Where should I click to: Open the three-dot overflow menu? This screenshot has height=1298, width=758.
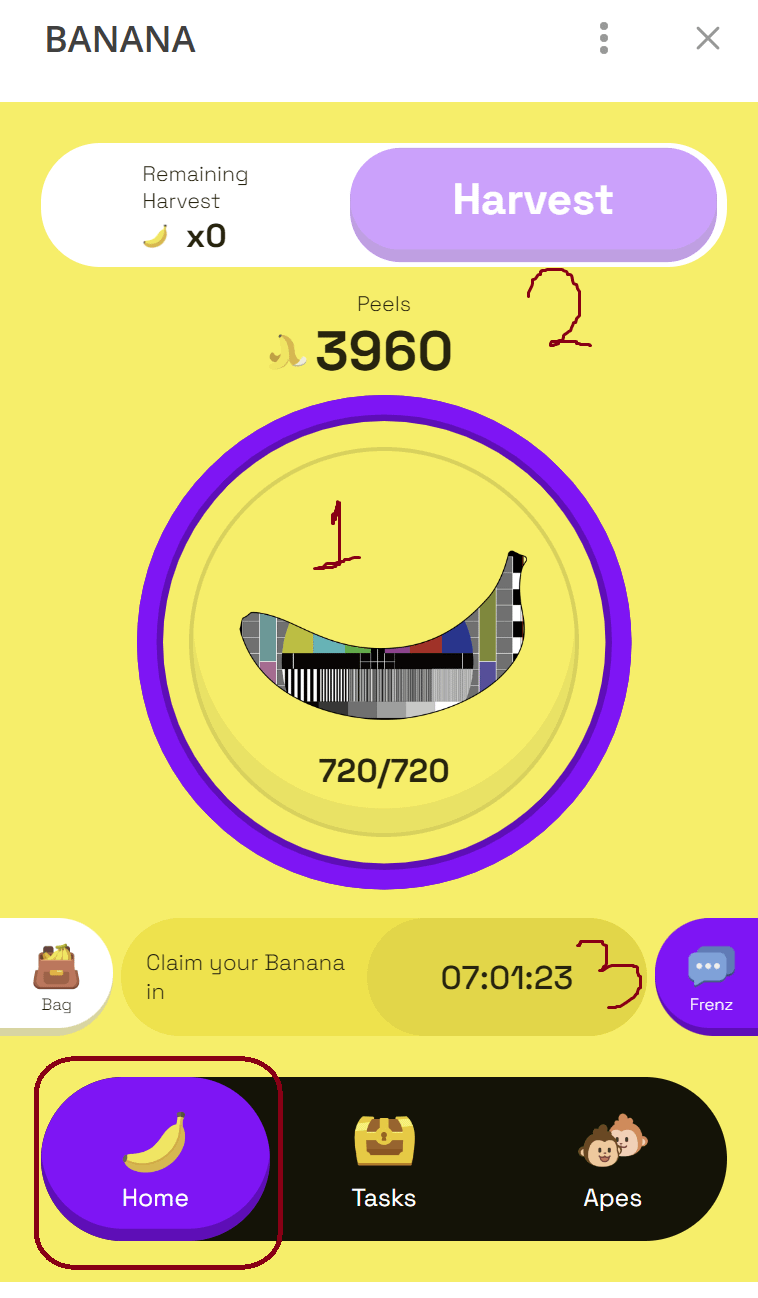[604, 38]
